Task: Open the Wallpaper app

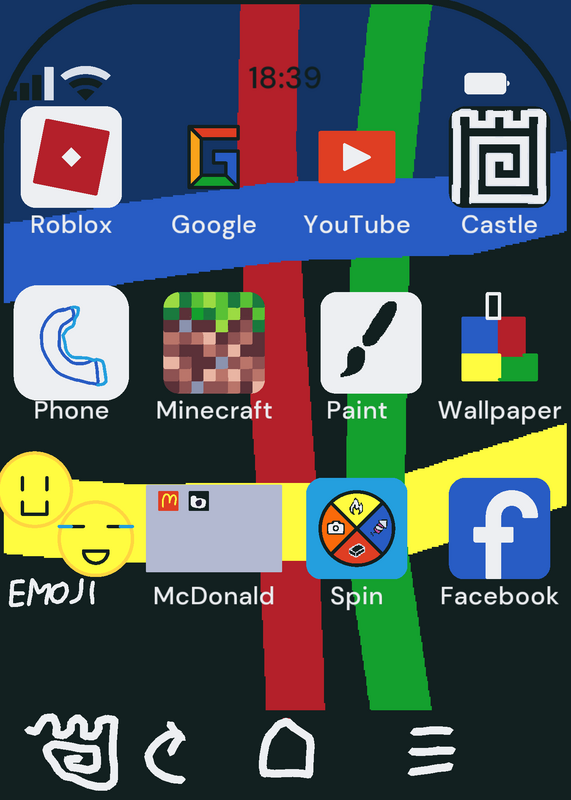Action: (x=500, y=337)
